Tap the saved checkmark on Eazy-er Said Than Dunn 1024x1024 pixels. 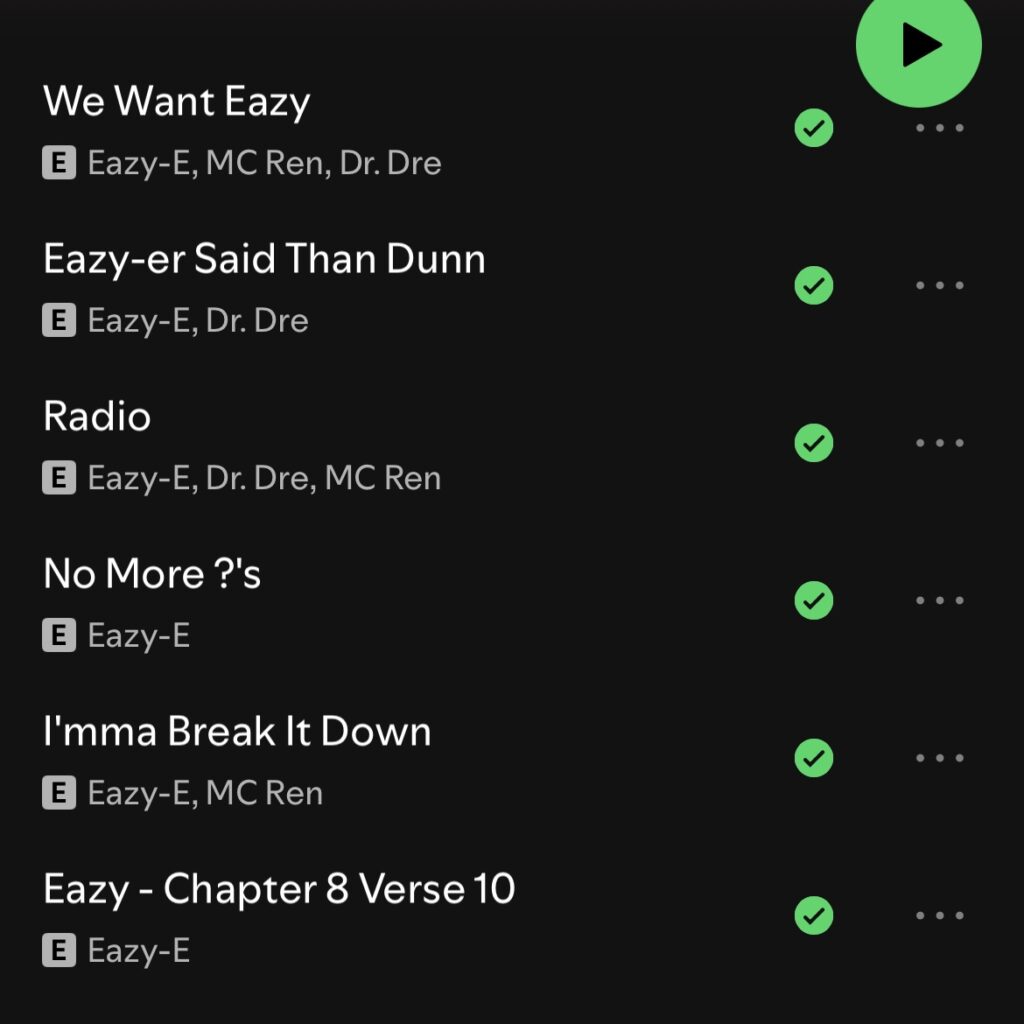(814, 286)
